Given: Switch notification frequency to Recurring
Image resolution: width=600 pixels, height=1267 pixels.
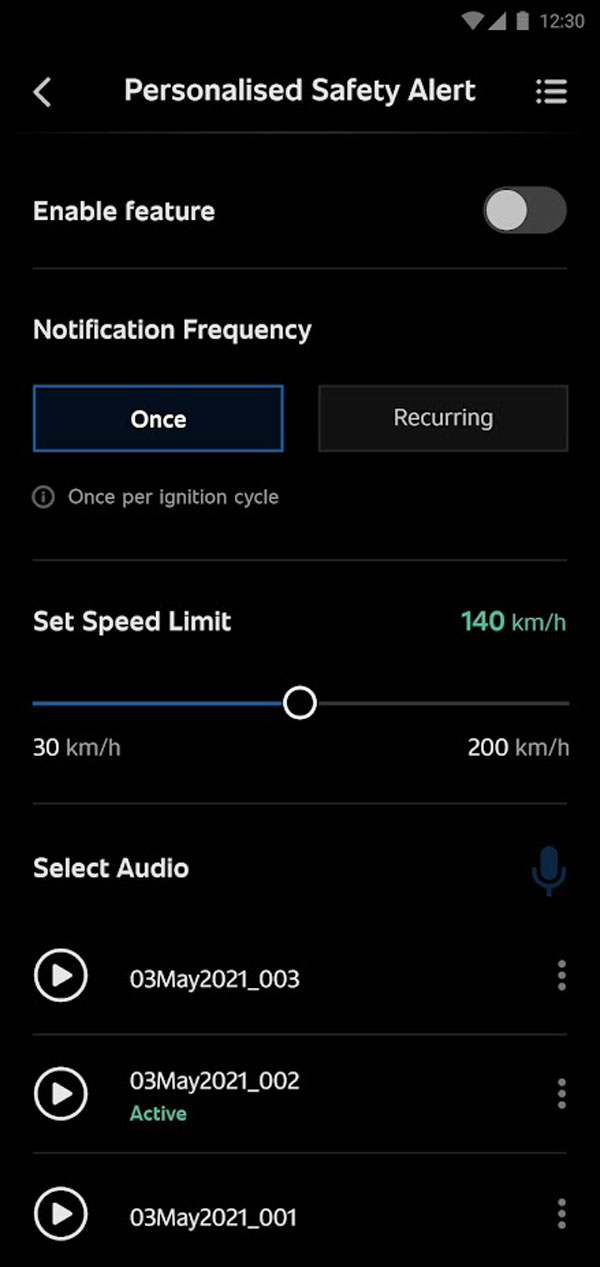Looking at the screenshot, I should pos(443,418).
